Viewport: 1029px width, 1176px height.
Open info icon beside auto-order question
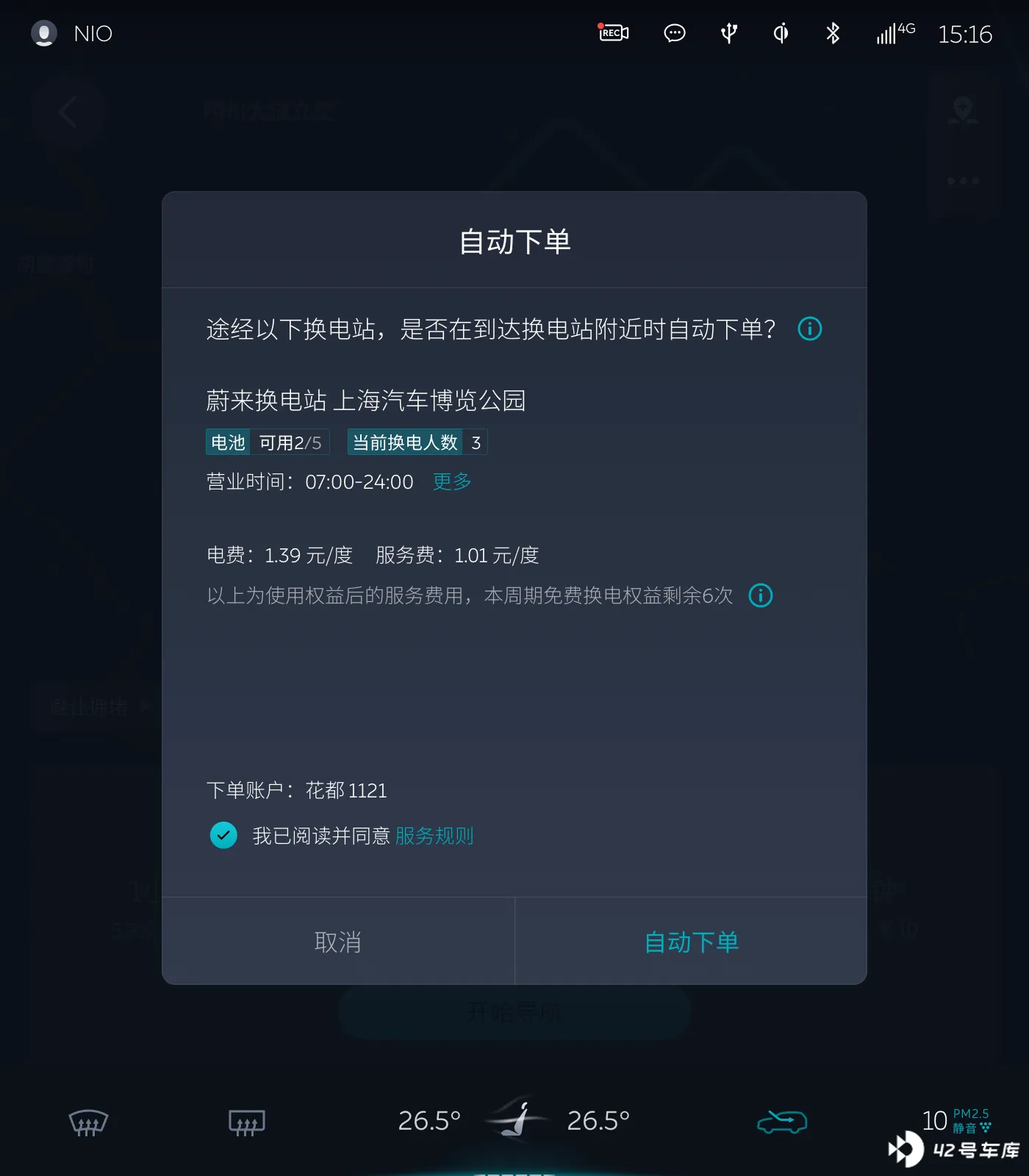tap(809, 329)
